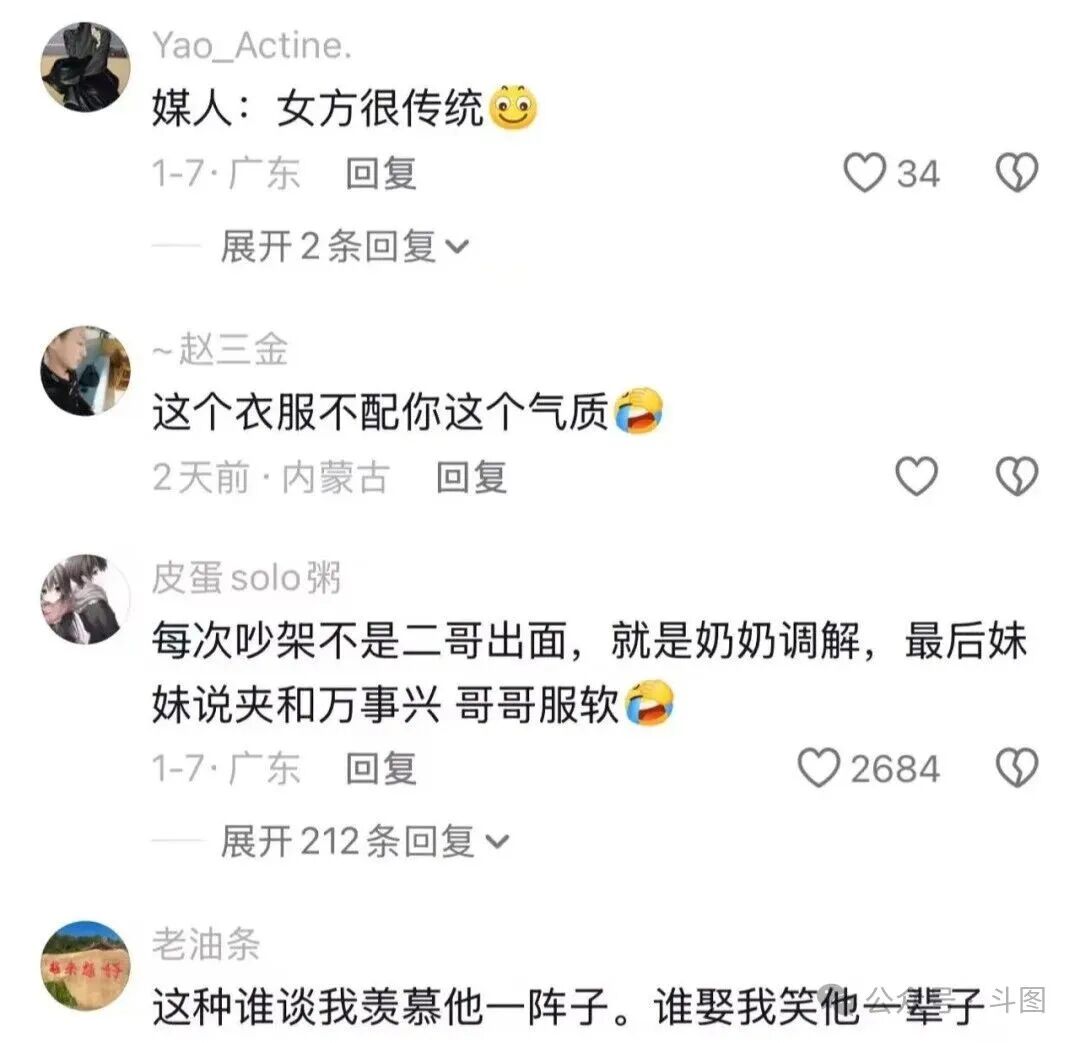Viewport: 1080px width, 1043px height.
Task: Dislike 皮蛋solo粥's comment
Action: point(1018,768)
